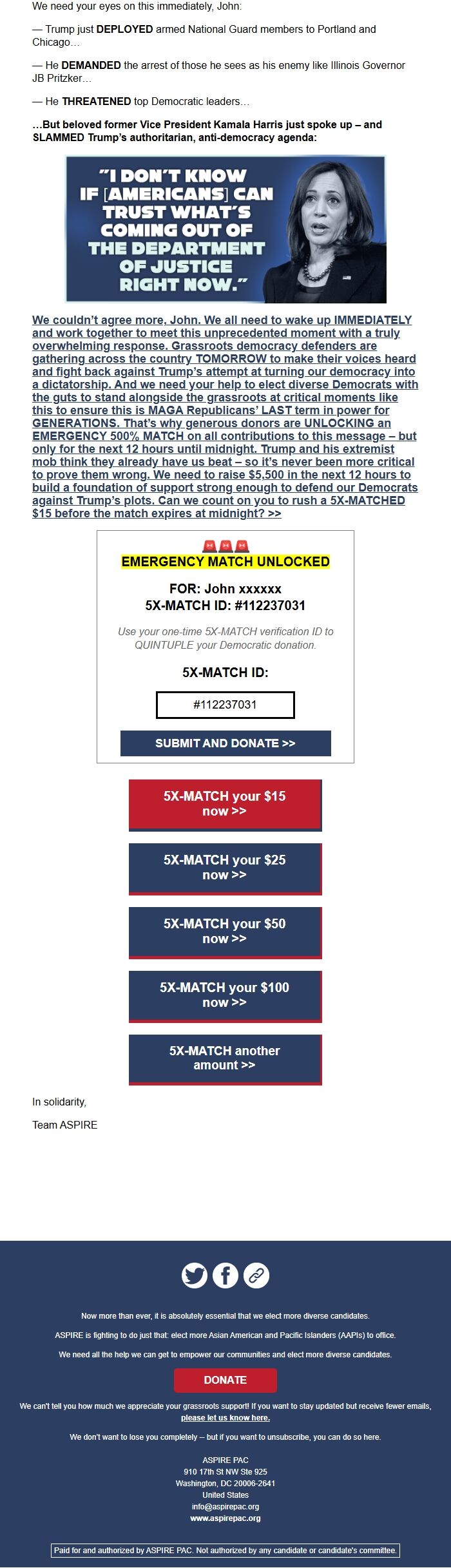451x1568 pixels.
Task: Open the Kamala Harris quote image
Action: pos(225,229)
